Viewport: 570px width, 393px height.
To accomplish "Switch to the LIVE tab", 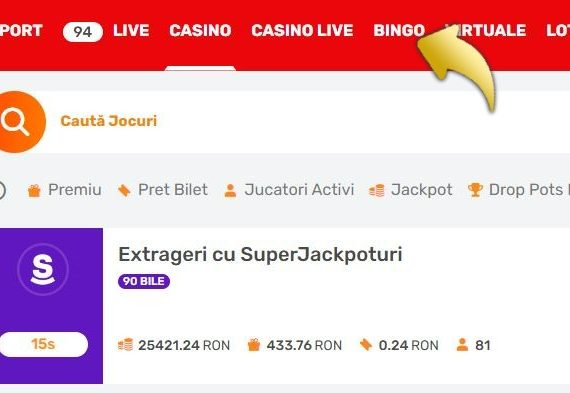I will [131, 31].
